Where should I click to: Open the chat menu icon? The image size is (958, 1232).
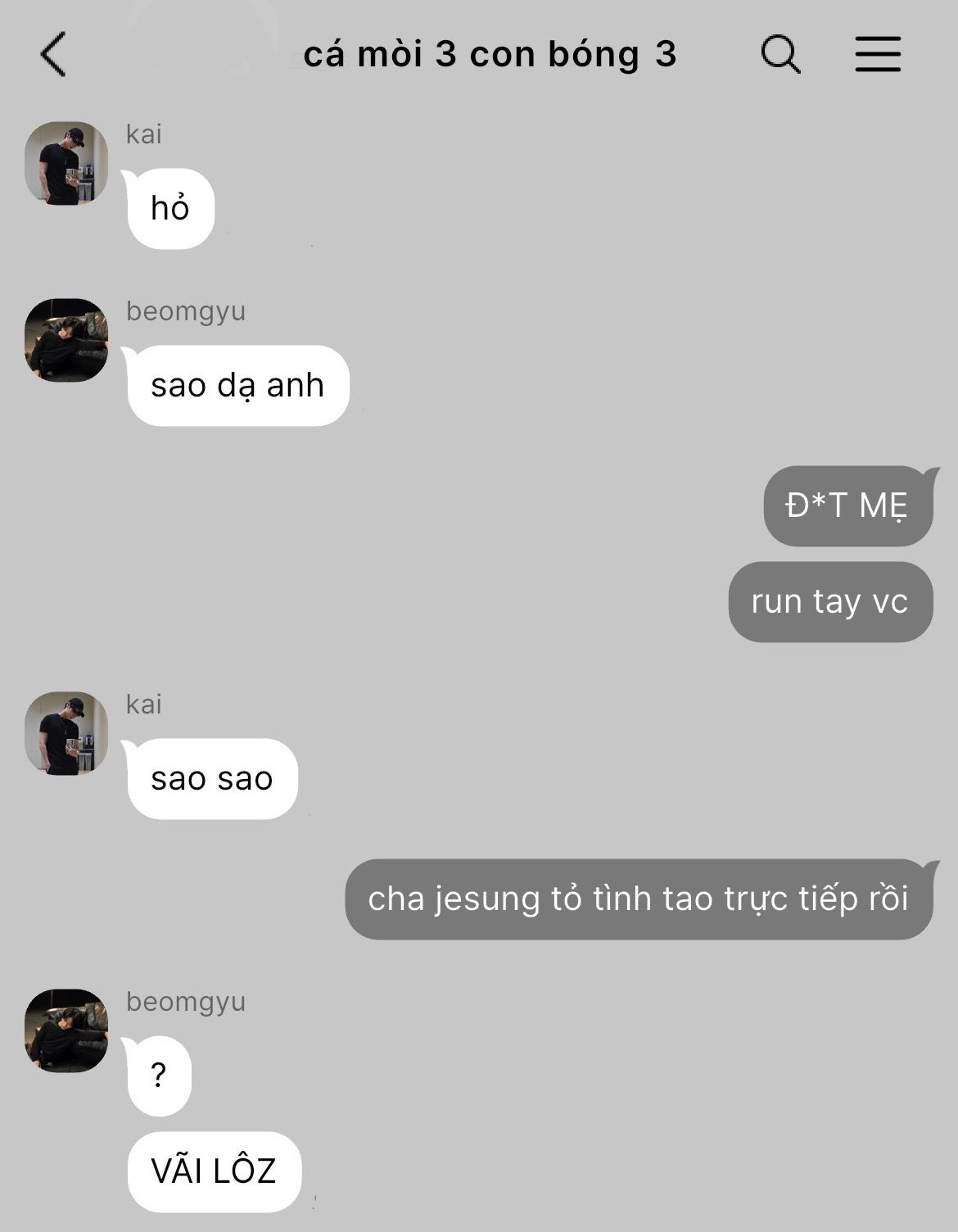[x=878, y=55]
